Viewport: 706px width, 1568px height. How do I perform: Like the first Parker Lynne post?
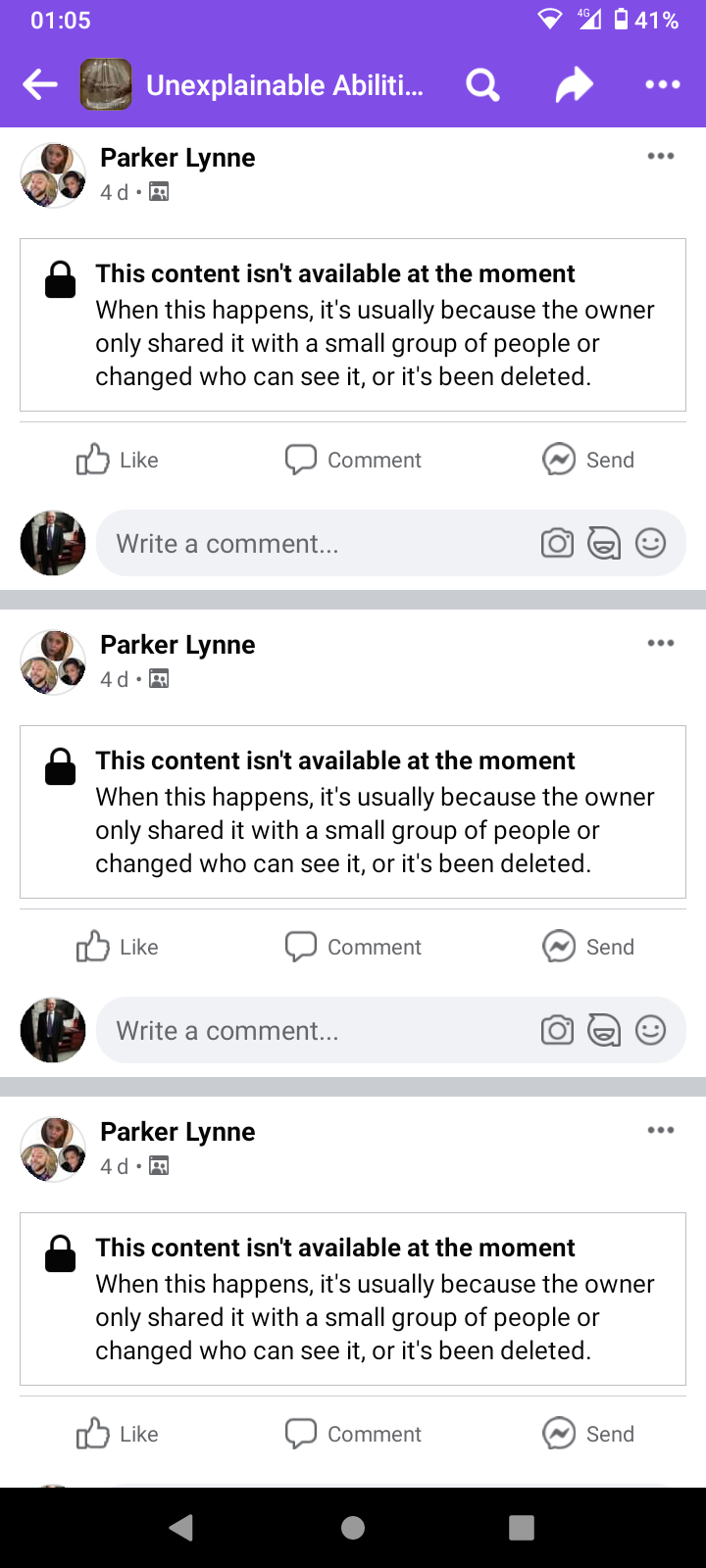coord(118,460)
